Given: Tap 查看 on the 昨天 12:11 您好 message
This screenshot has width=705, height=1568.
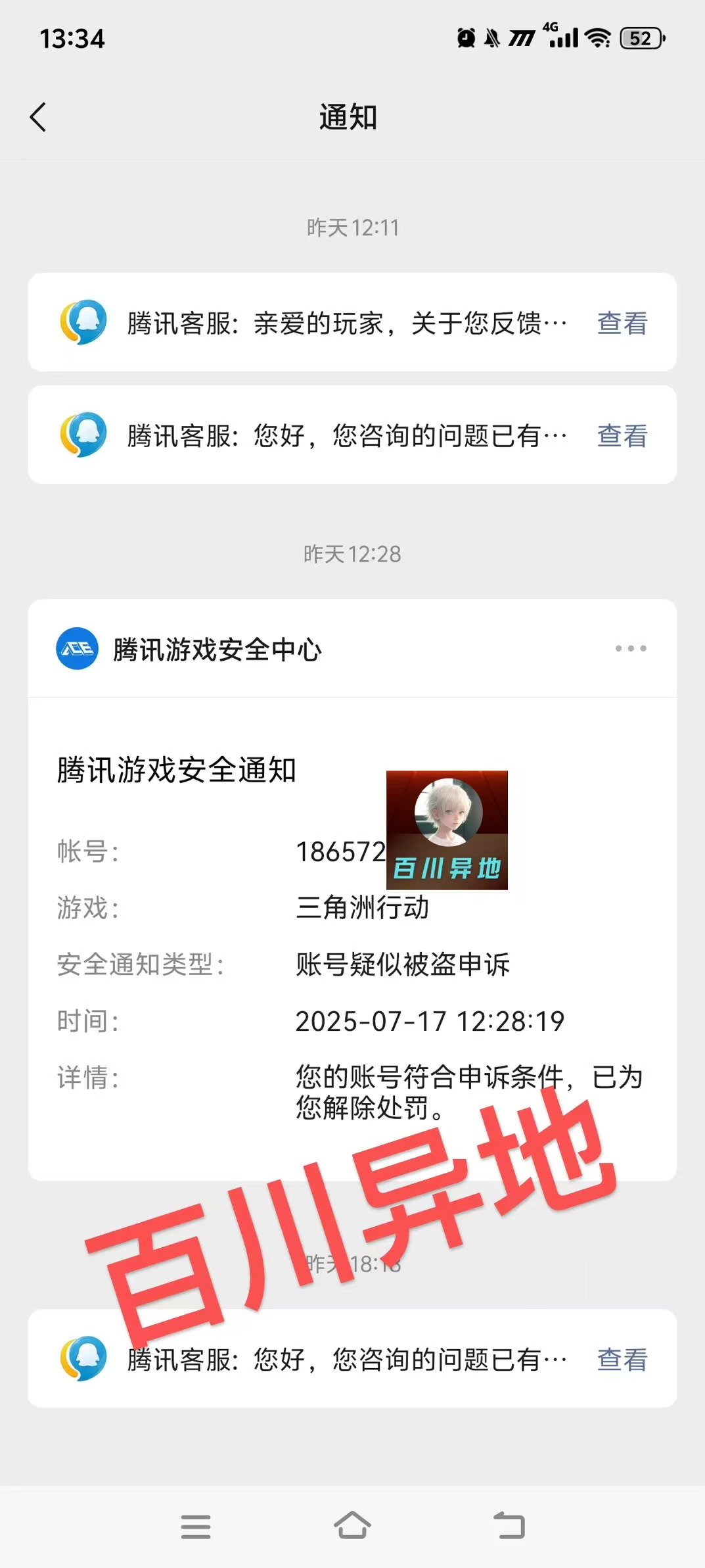Looking at the screenshot, I should (622, 435).
